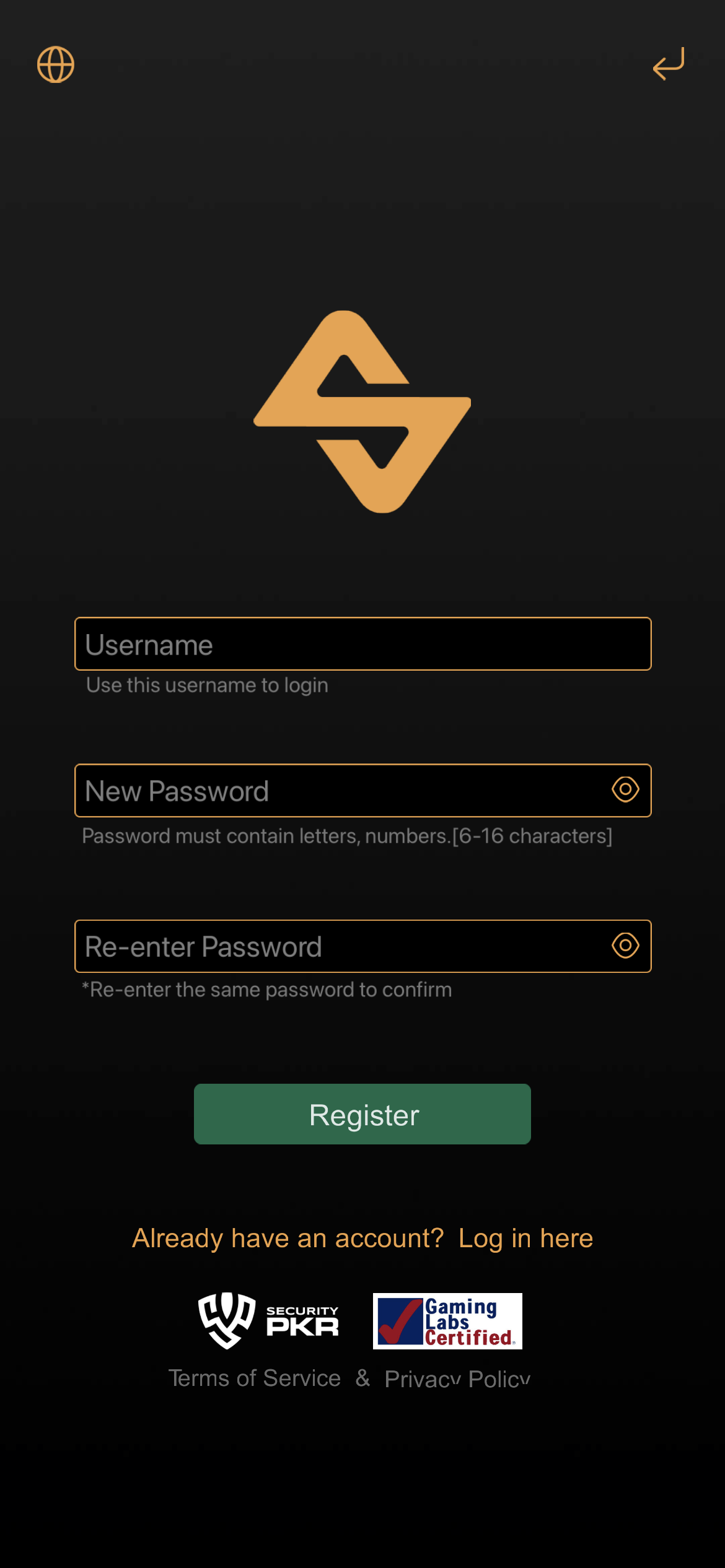Viewport: 725px width, 1568px height.
Task: Open the Log in here link
Action: pos(525,1238)
